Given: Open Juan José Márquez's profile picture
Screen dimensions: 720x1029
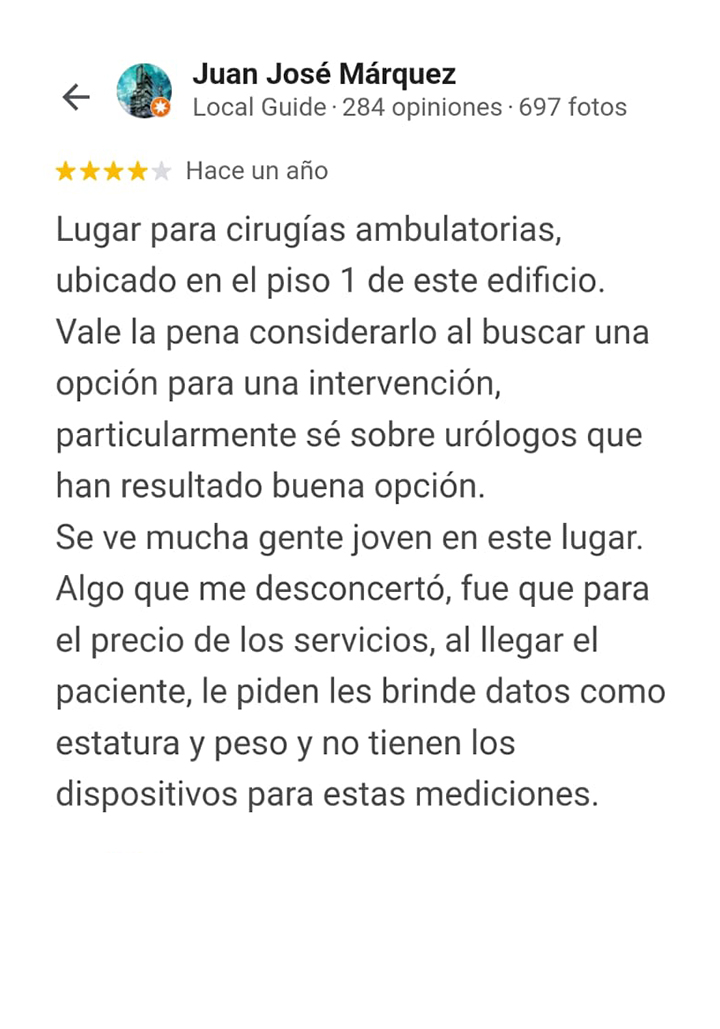Looking at the screenshot, I should click(144, 91).
